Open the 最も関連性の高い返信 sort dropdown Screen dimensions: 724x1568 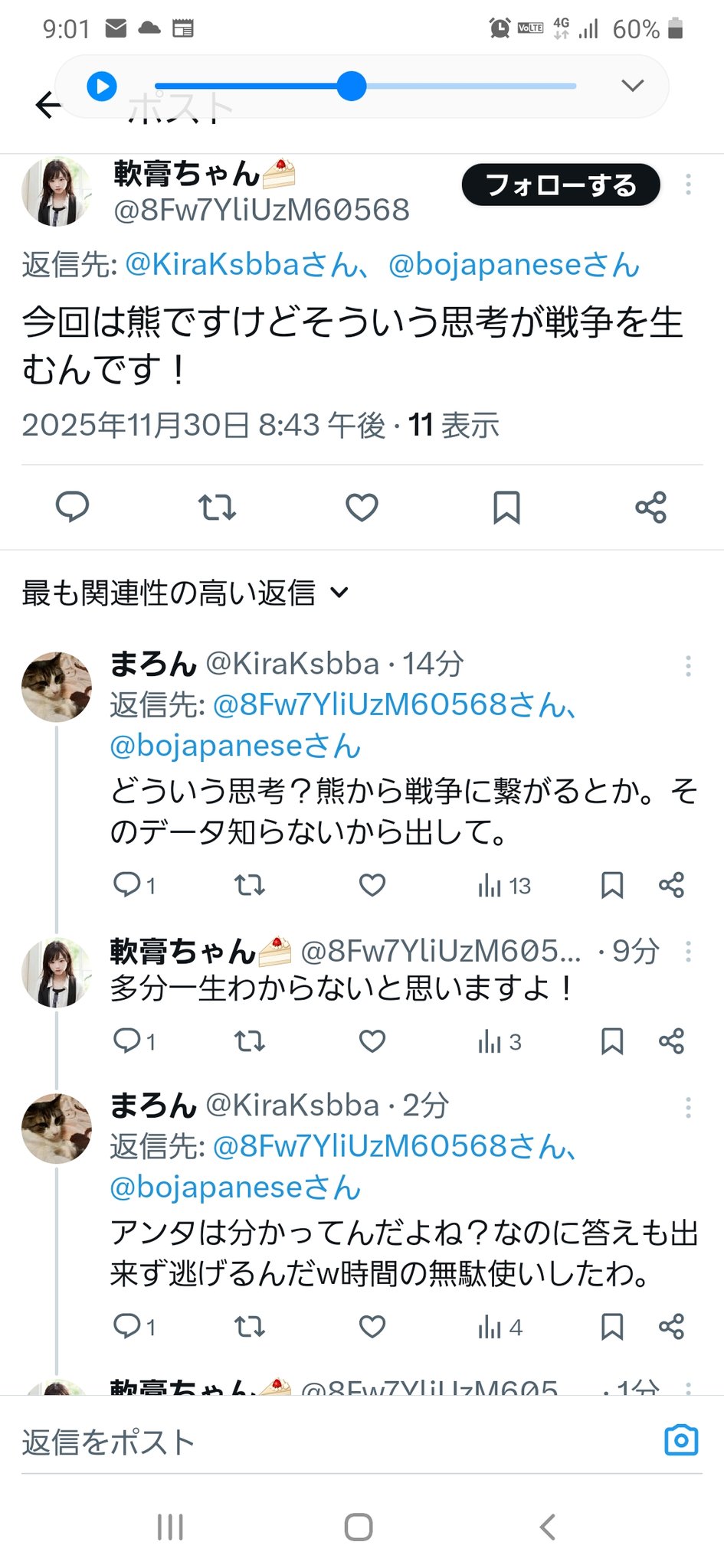click(185, 593)
